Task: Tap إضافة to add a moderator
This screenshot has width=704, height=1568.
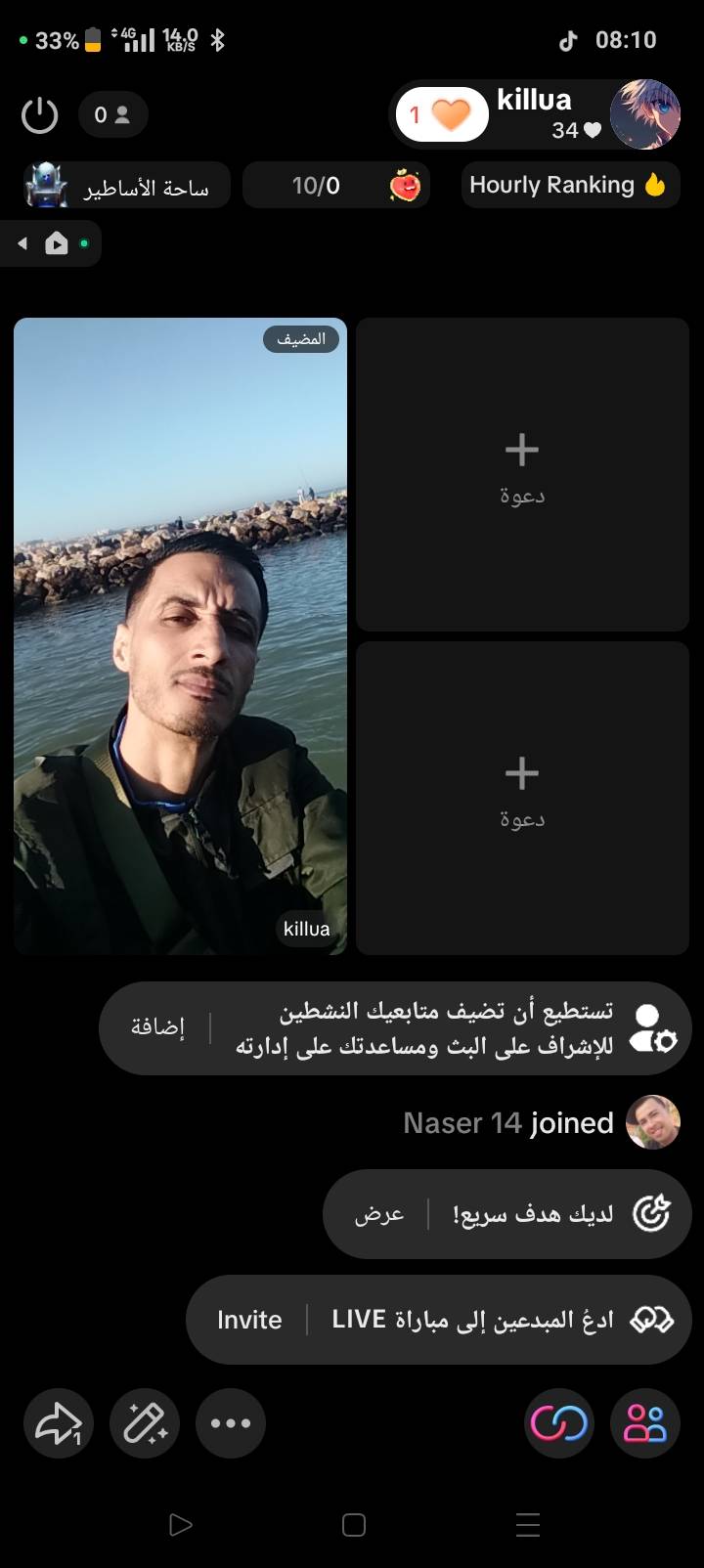Action: [158, 1027]
